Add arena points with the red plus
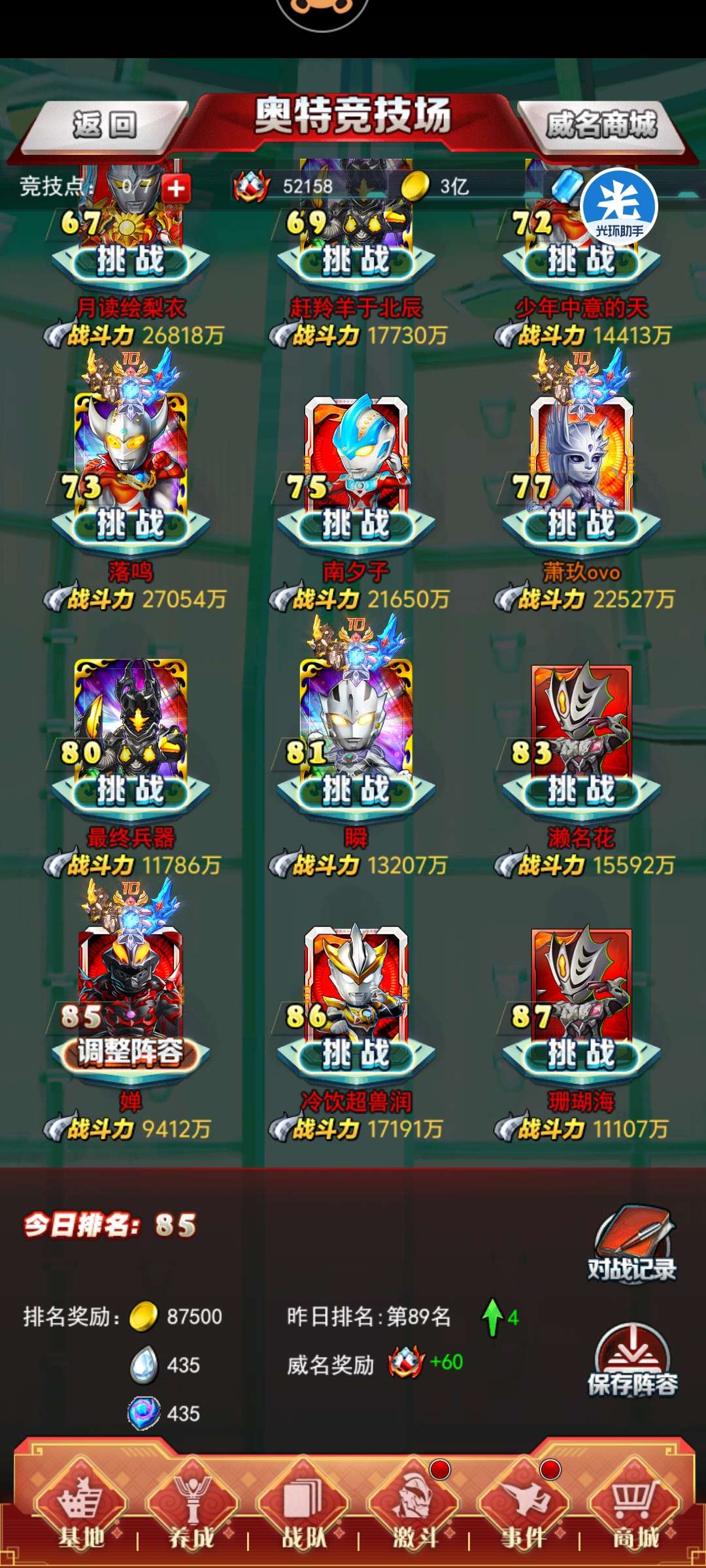Viewport: 706px width, 1568px height. tap(176, 189)
